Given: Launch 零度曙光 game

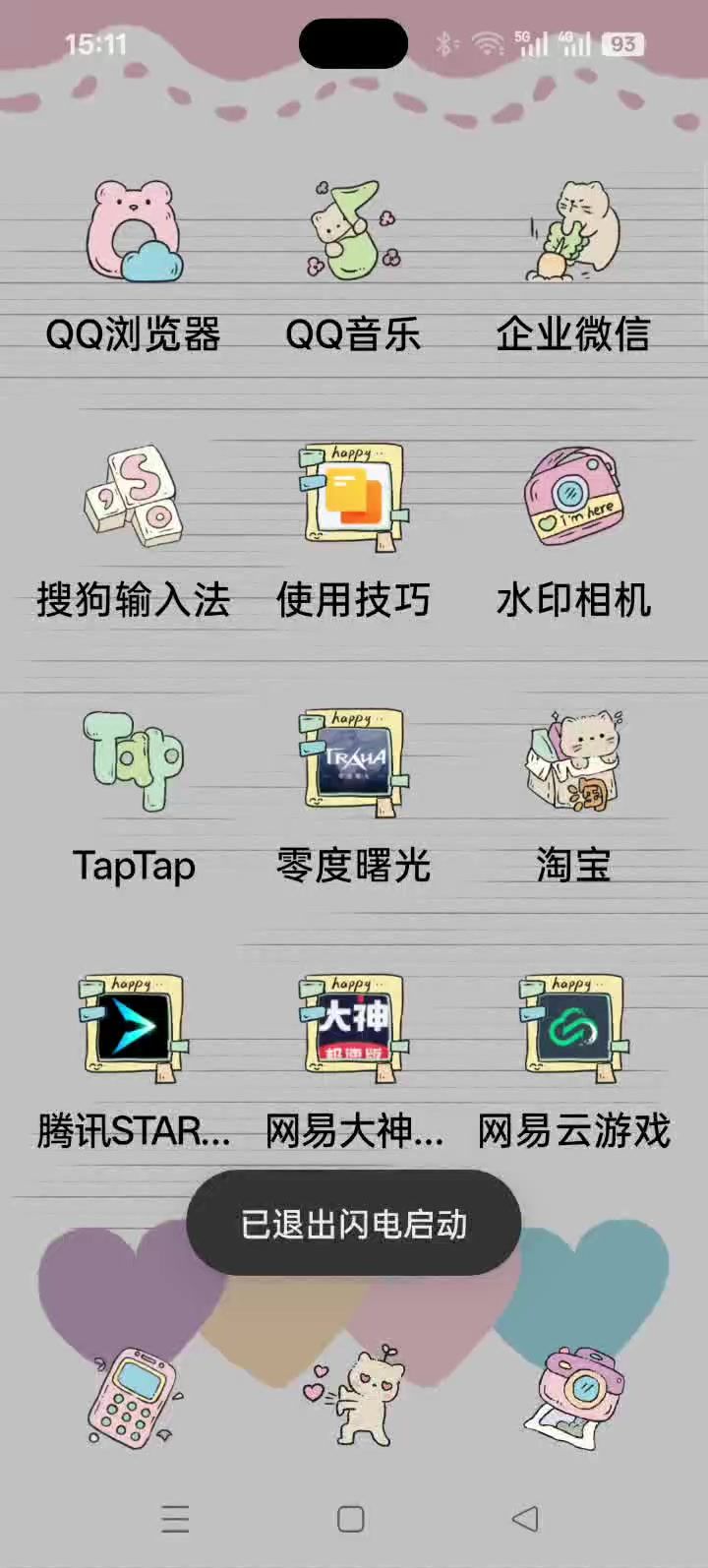Looking at the screenshot, I should [353, 762].
